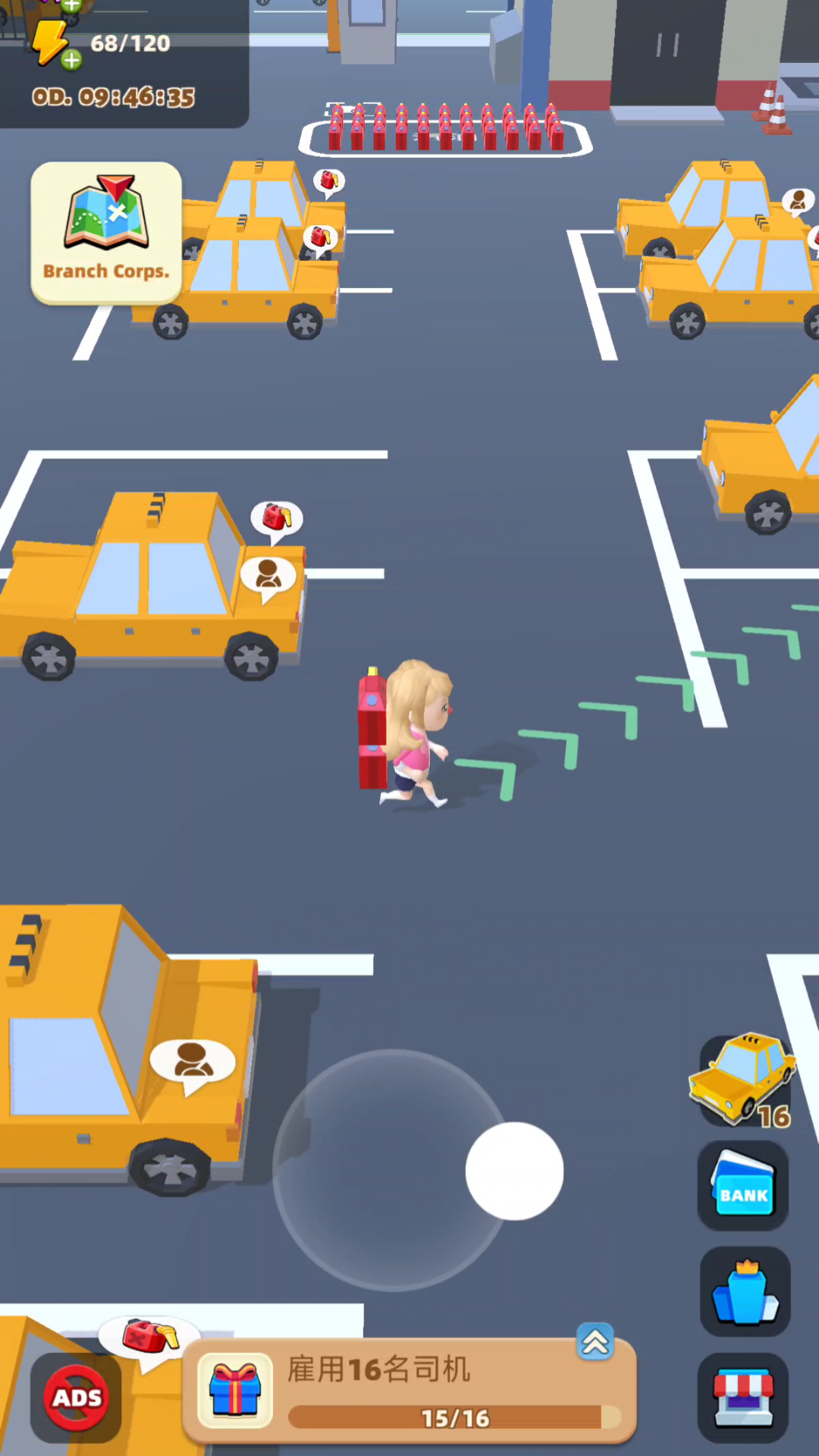Image resolution: width=819 pixels, height=1456 pixels.
Task: Tap the remove ADS button
Action: [x=77, y=1398]
